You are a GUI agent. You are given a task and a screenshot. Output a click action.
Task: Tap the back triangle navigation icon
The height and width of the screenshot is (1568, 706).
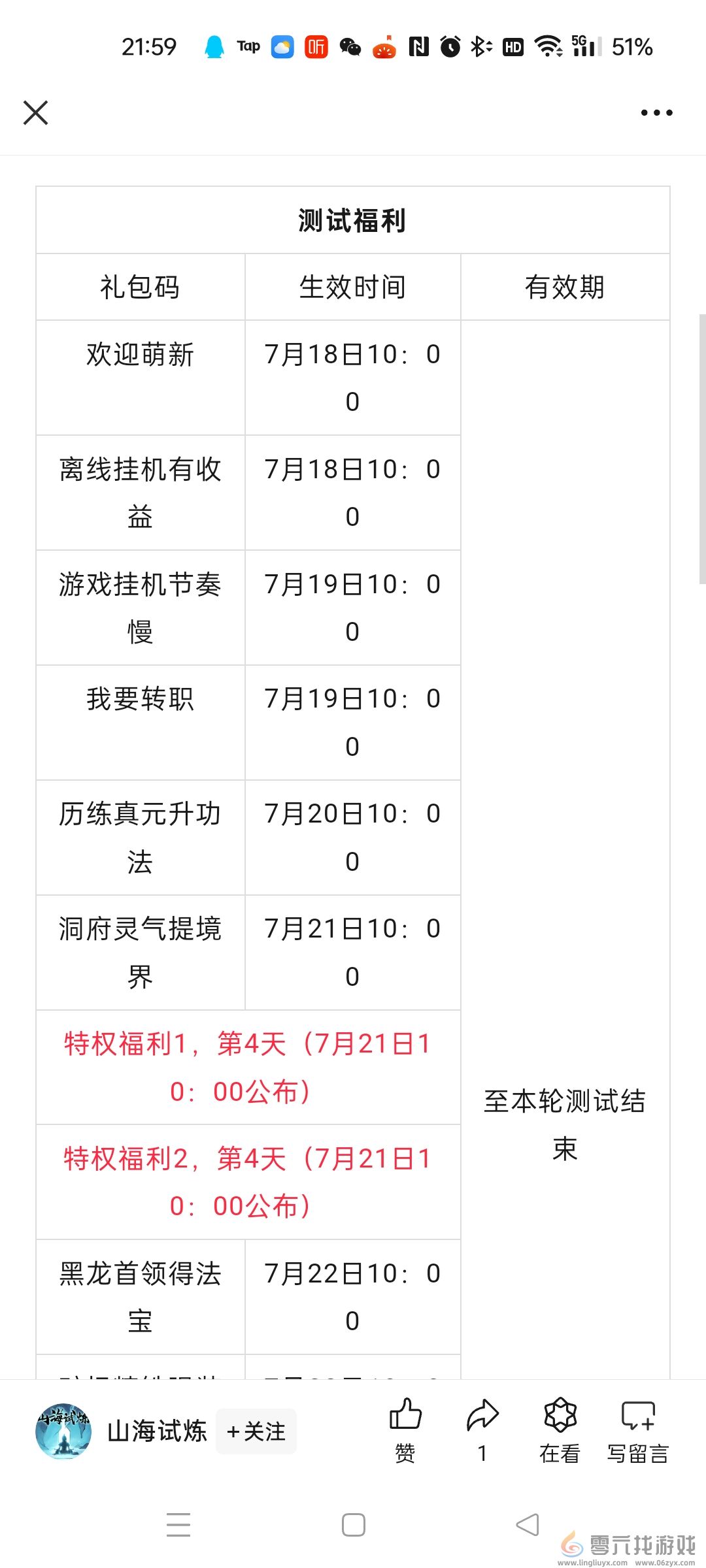pyautogui.click(x=528, y=1524)
